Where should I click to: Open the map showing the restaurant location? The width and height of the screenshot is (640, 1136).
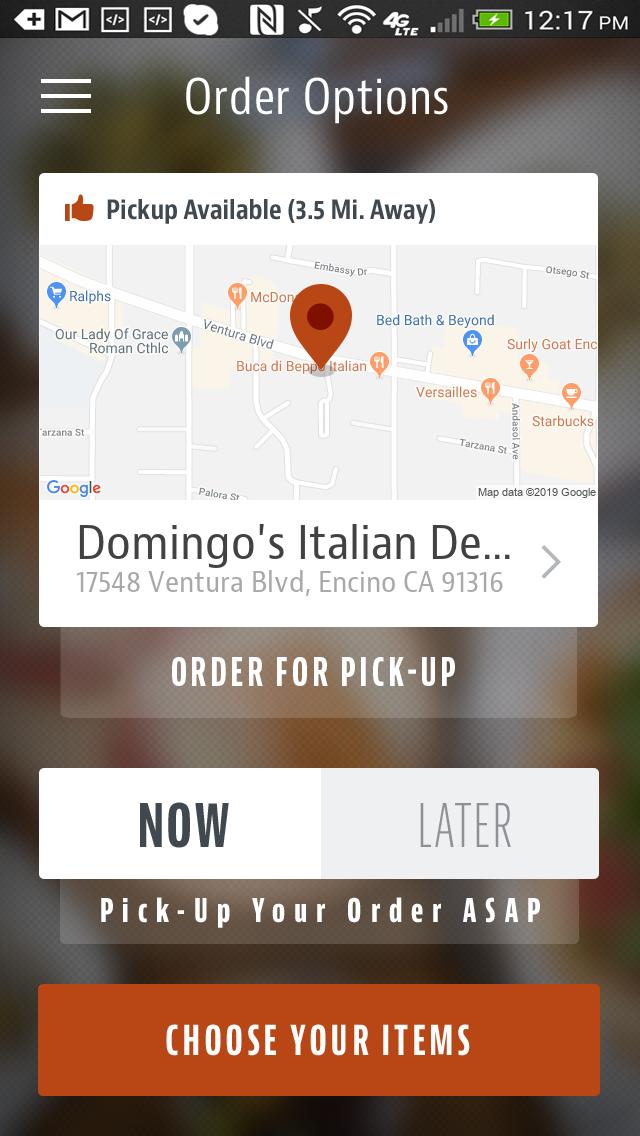318,372
